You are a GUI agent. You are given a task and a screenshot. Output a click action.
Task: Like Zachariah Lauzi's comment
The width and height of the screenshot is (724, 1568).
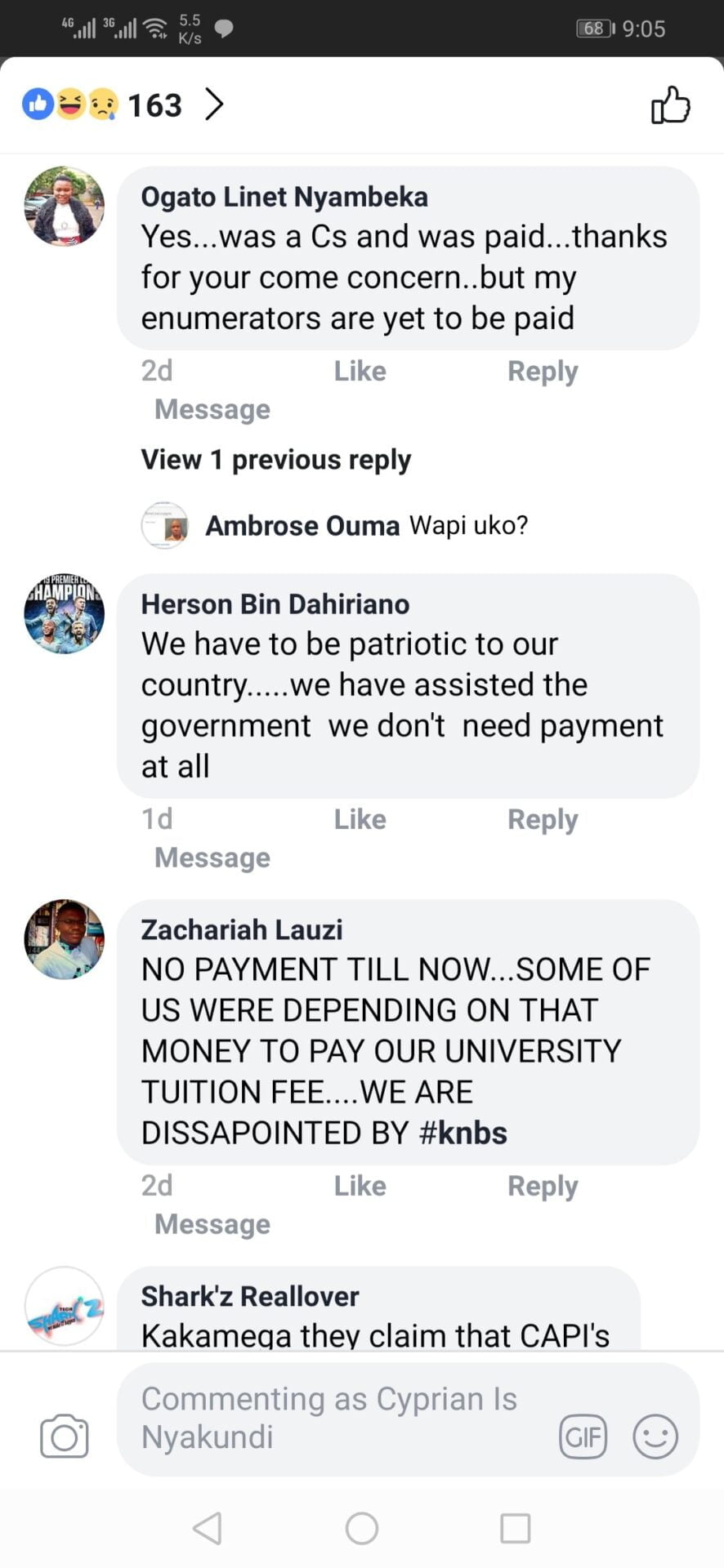(360, 1186)
